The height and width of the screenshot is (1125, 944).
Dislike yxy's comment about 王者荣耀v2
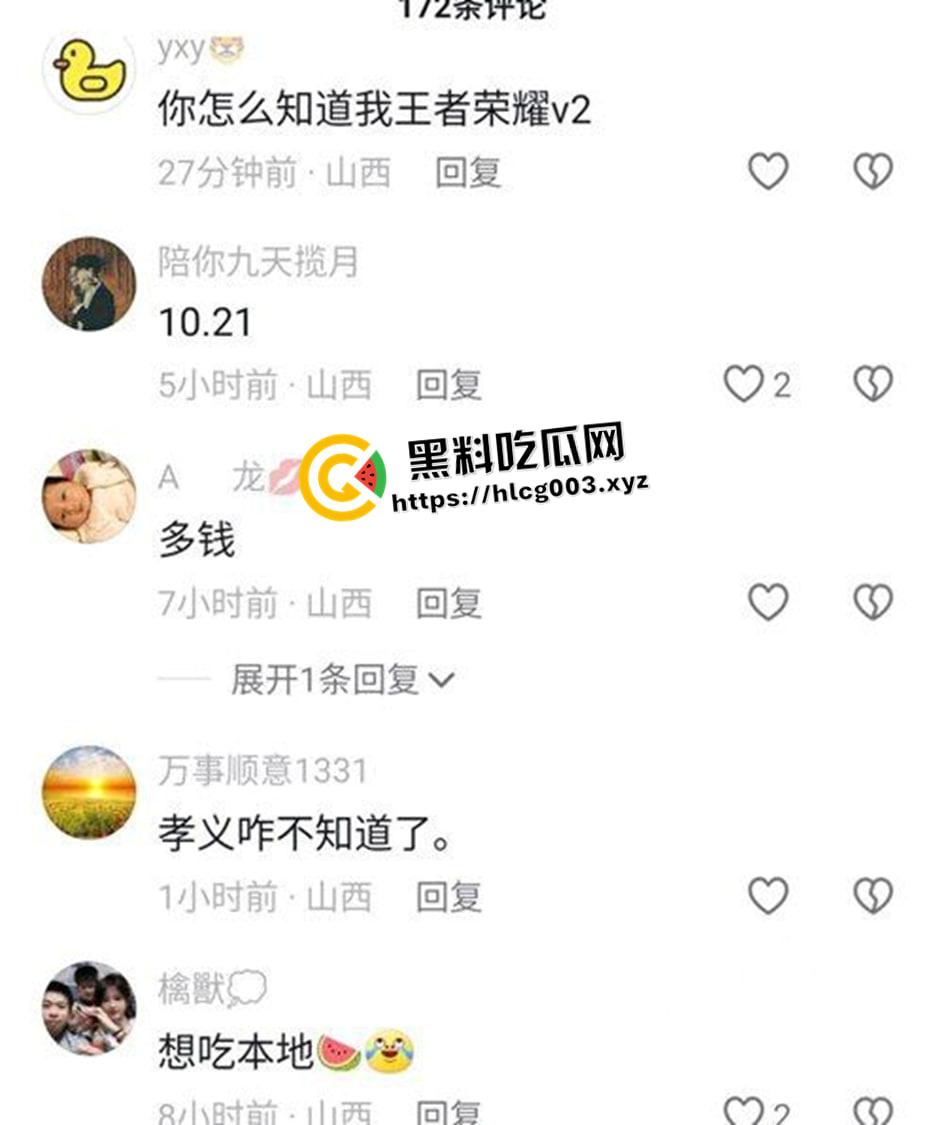[x=872, y=172]
